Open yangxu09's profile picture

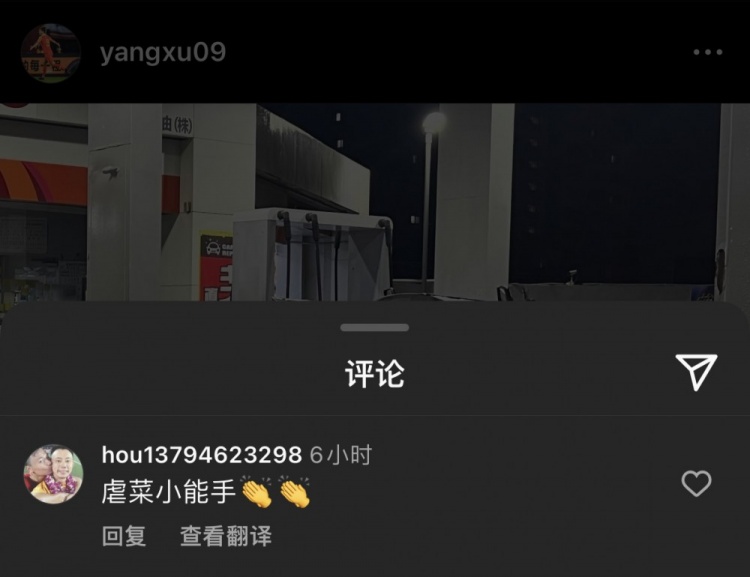pyautogui.click(x=51, y=54)
